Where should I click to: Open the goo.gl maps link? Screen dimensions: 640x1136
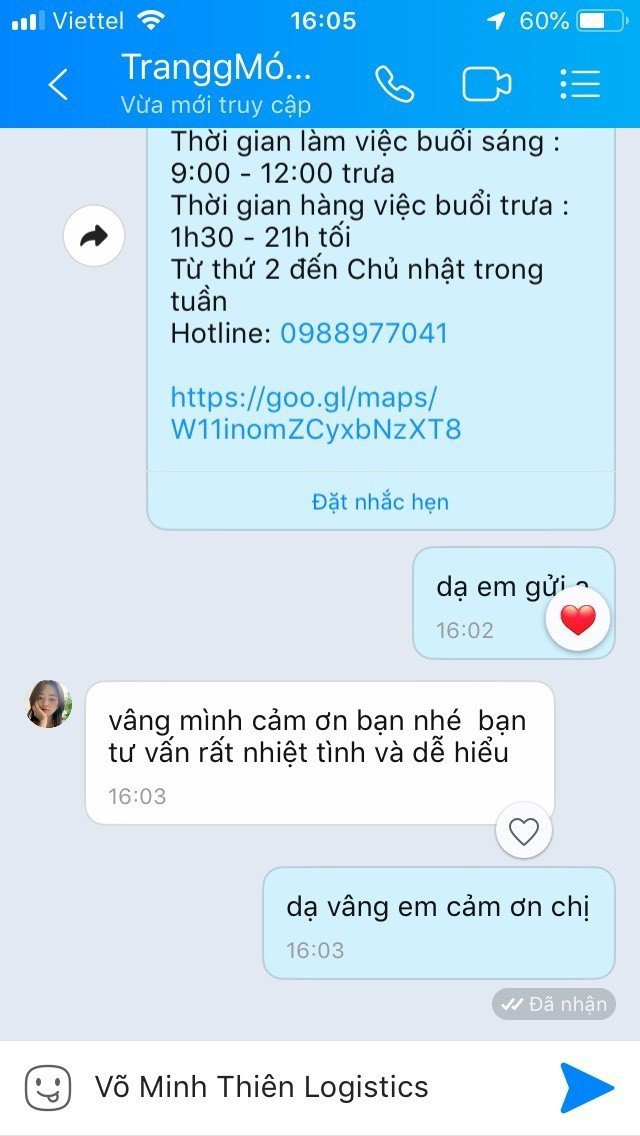316,414
